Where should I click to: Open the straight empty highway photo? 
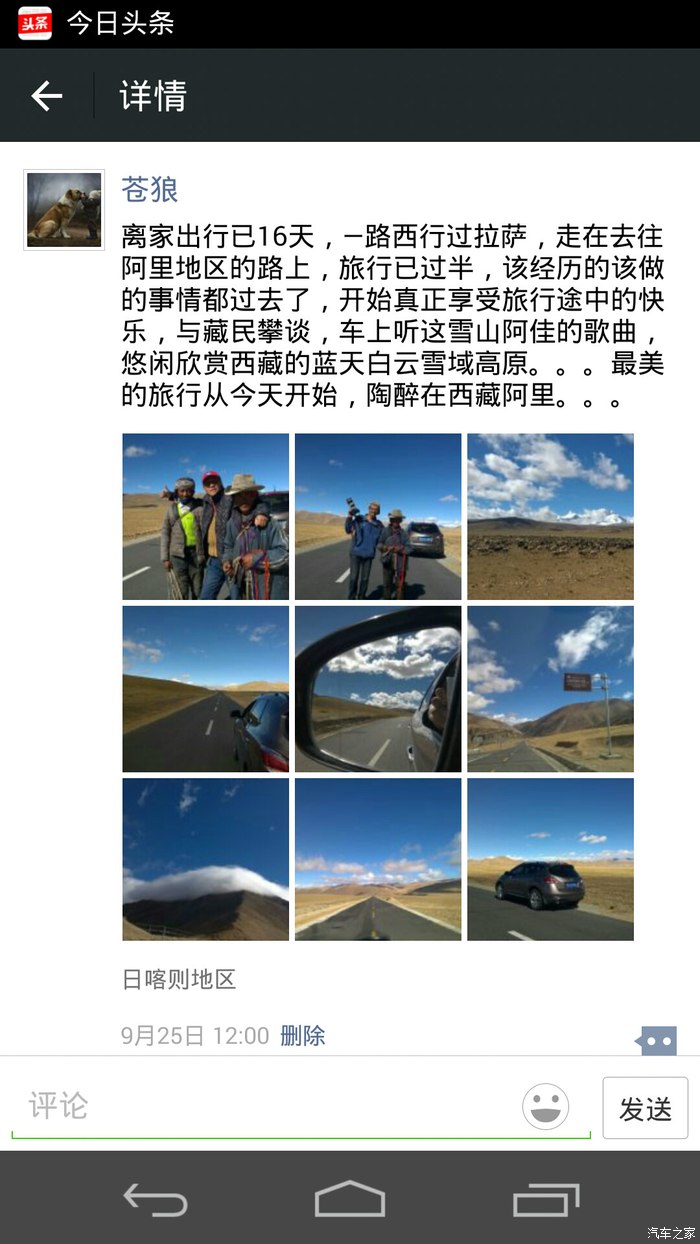tap(378, 860)
